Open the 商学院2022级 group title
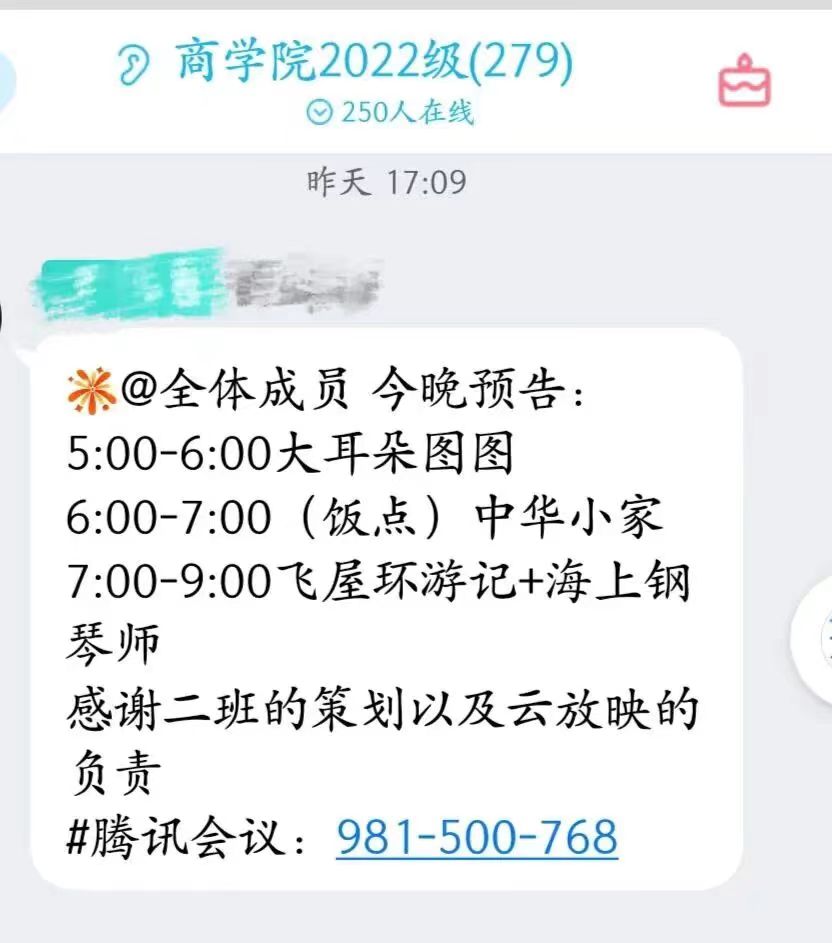832x943 pixels. tap(374, 64)
